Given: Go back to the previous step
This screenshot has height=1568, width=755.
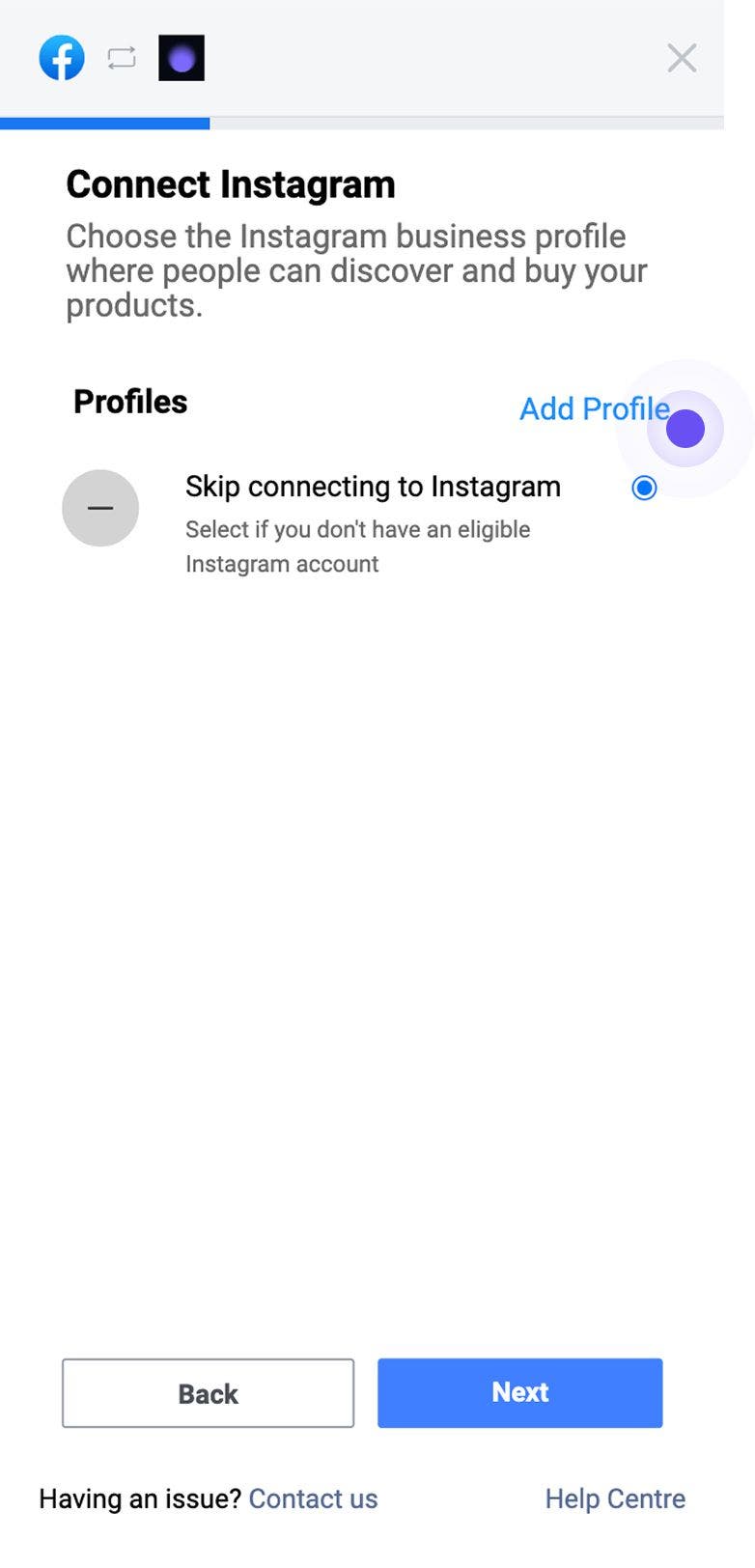Looking at the screenshot, I should point(208,1393).
